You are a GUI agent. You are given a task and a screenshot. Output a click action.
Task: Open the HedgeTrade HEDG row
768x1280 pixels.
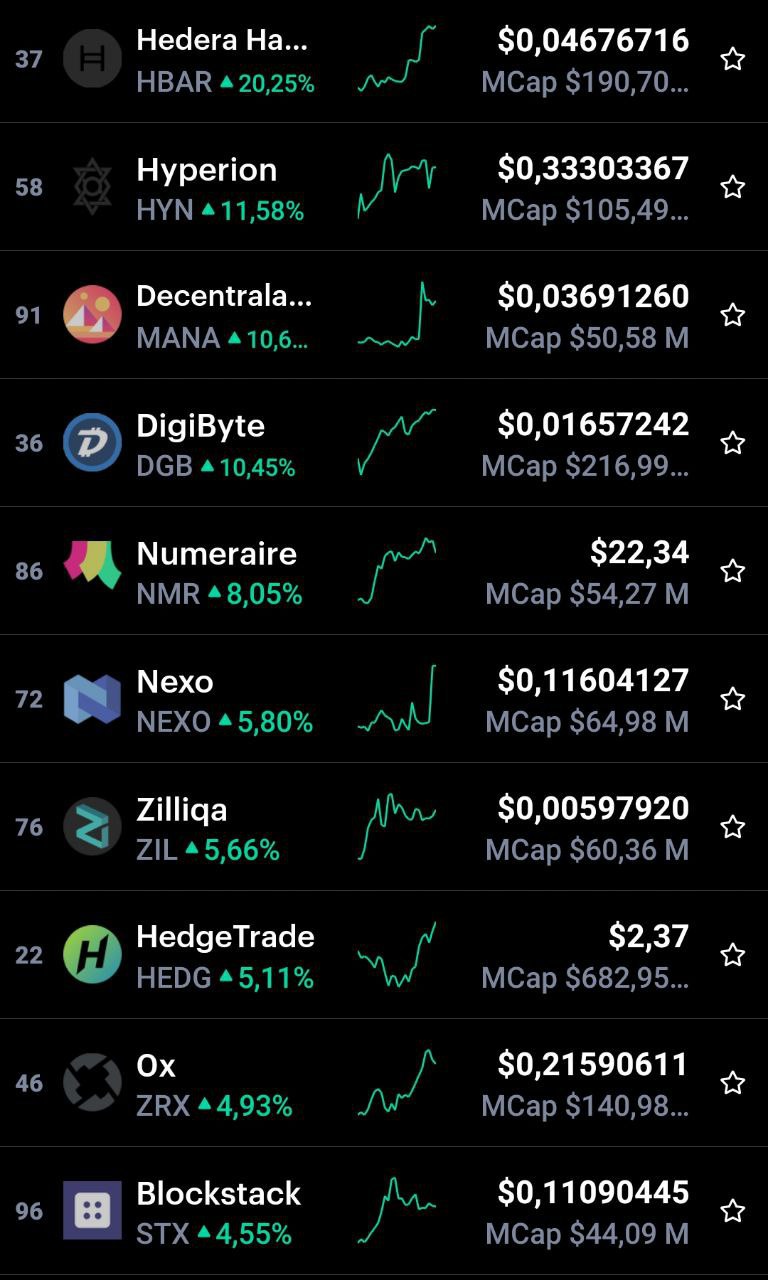(x=384, y=955)
